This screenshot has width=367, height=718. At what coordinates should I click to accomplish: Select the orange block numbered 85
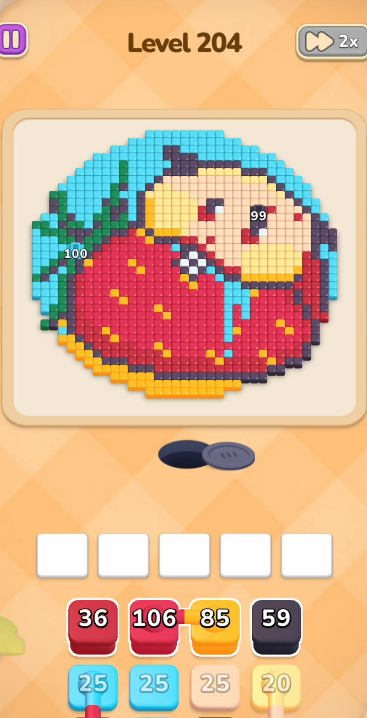point(215,626)
